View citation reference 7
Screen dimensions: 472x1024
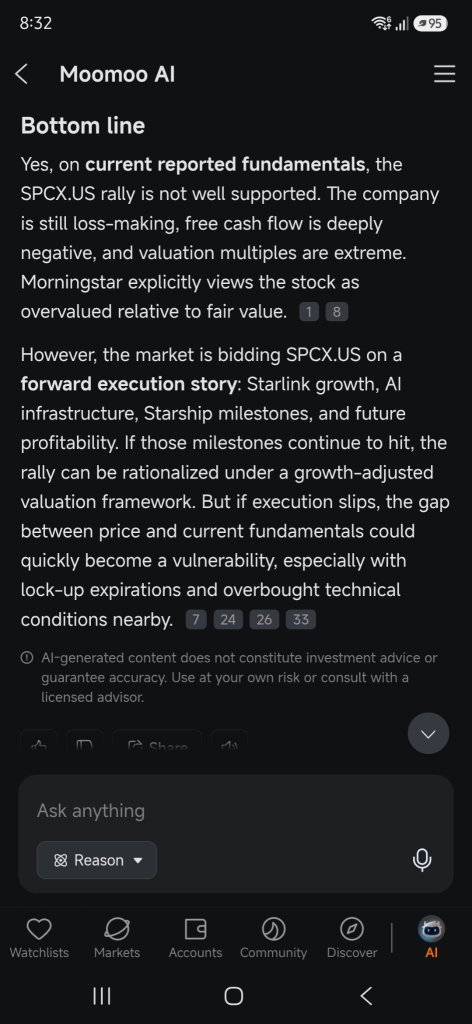point(195,619)
